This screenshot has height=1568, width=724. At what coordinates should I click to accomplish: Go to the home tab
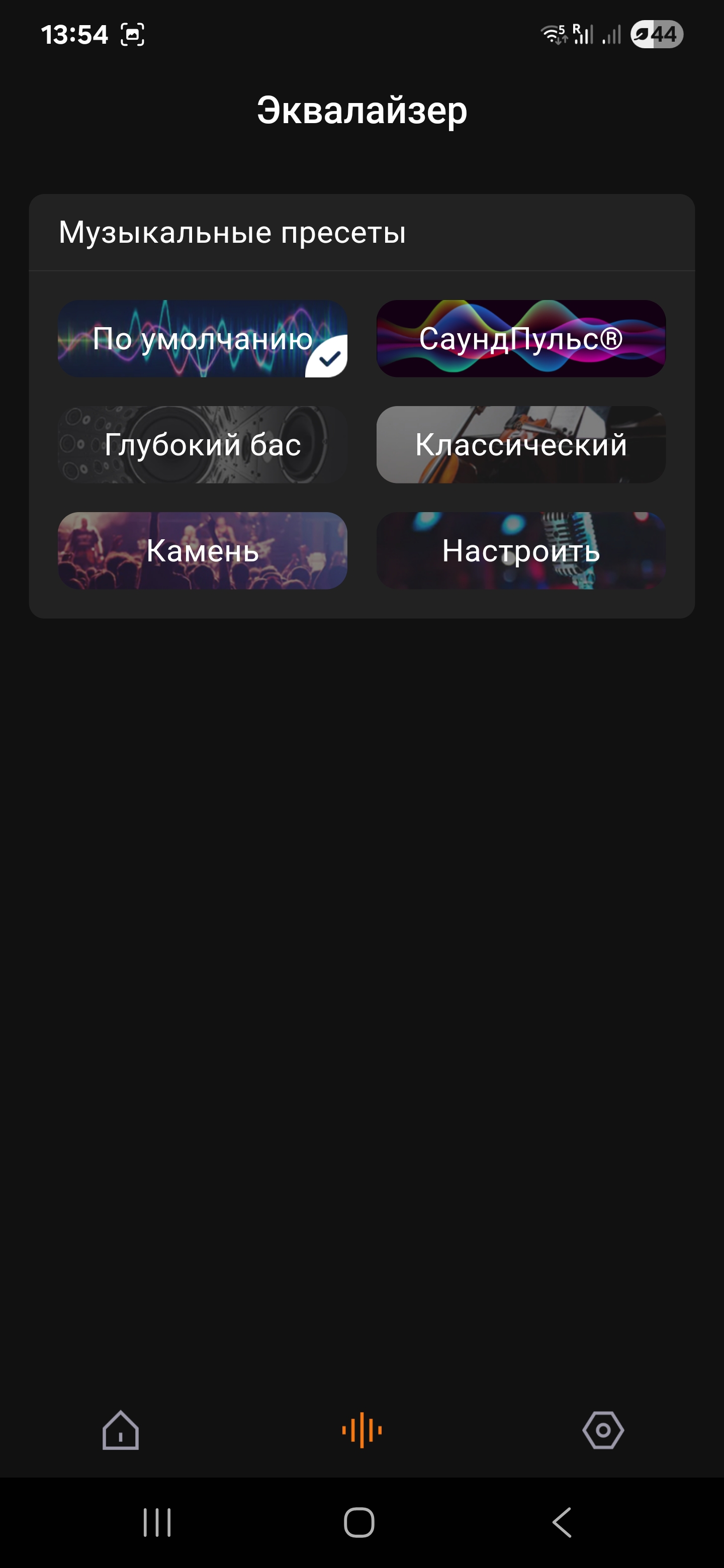pyautogui.click(x=121, y=1430)
